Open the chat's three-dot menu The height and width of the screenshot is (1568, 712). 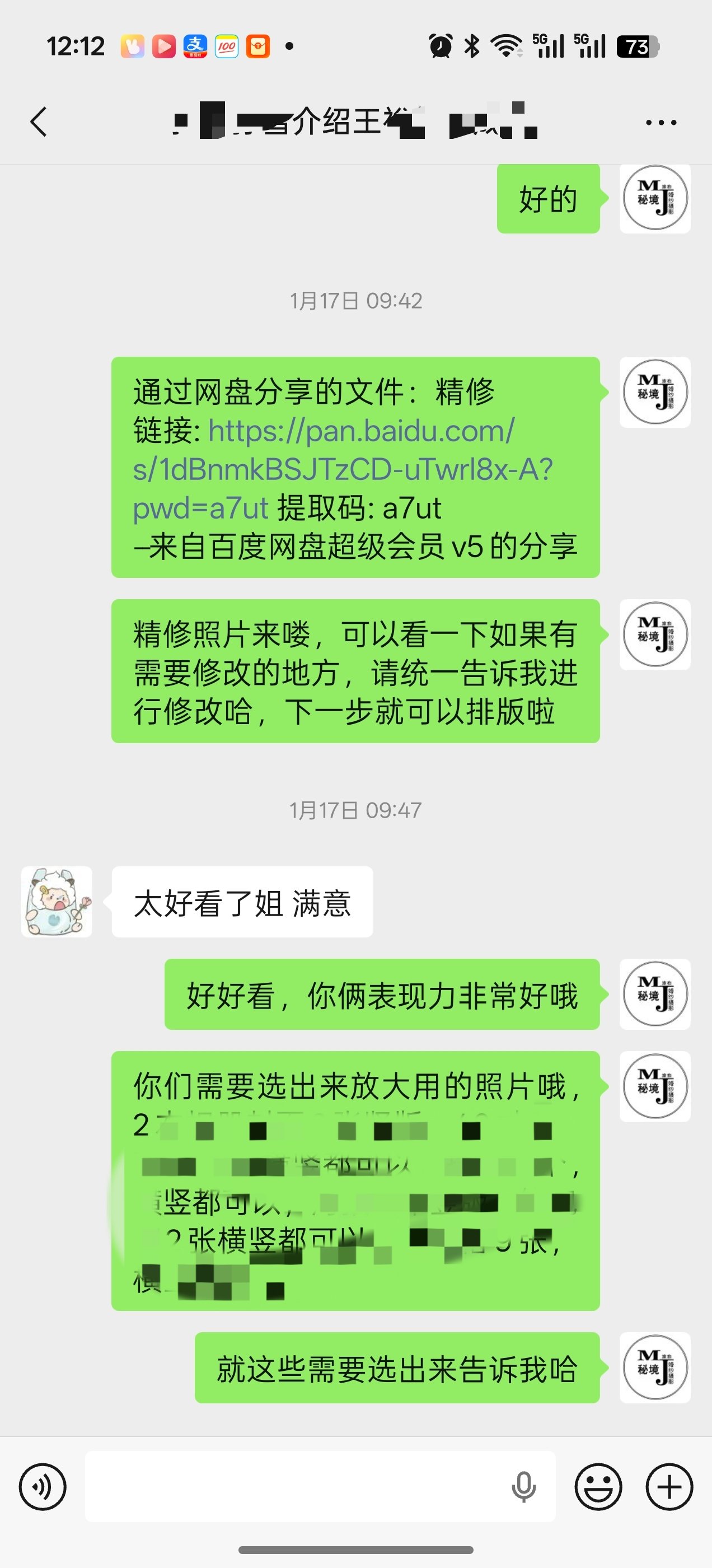point(661,122)
